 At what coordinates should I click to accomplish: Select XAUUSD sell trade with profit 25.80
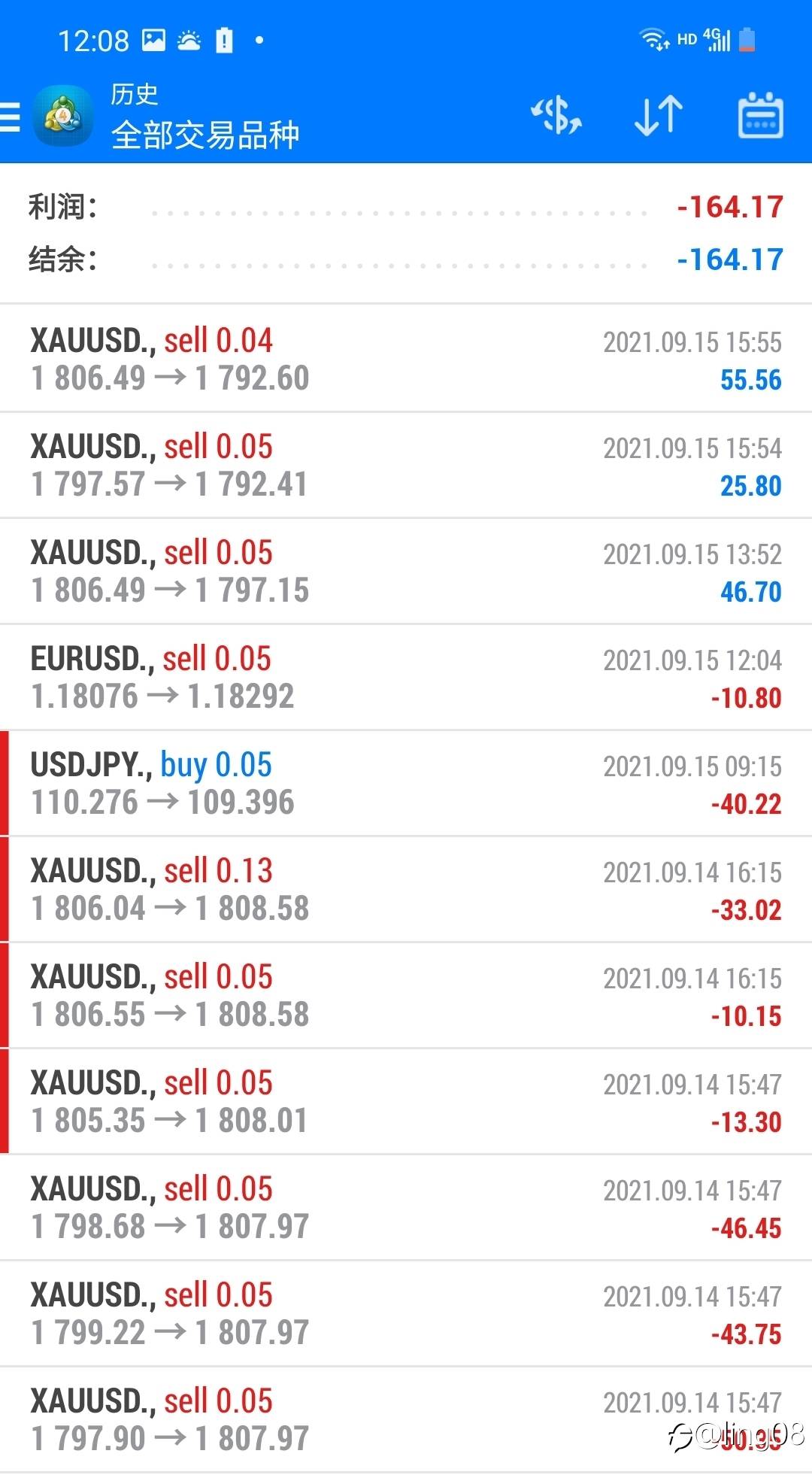406,465
